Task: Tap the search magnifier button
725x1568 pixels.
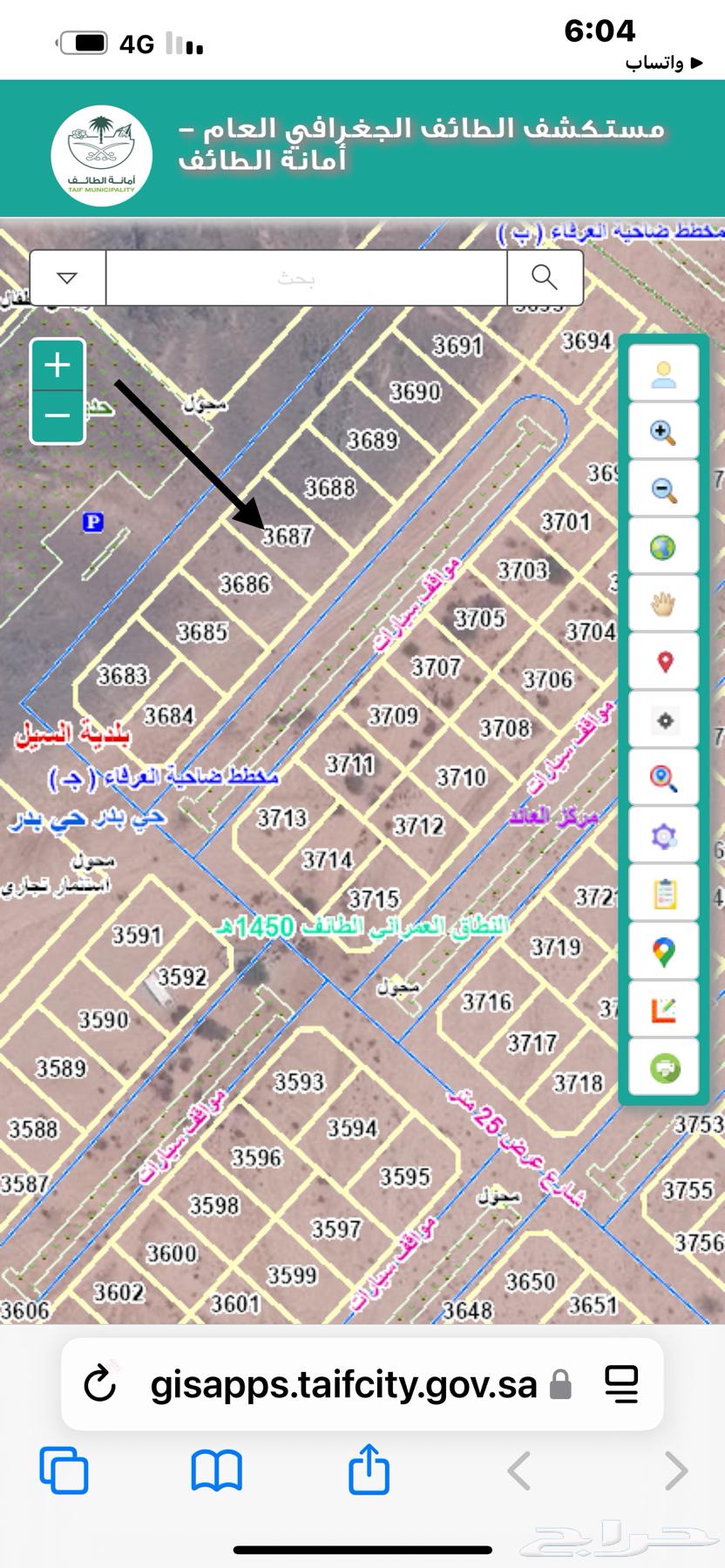Action: (x=545, y=278)
